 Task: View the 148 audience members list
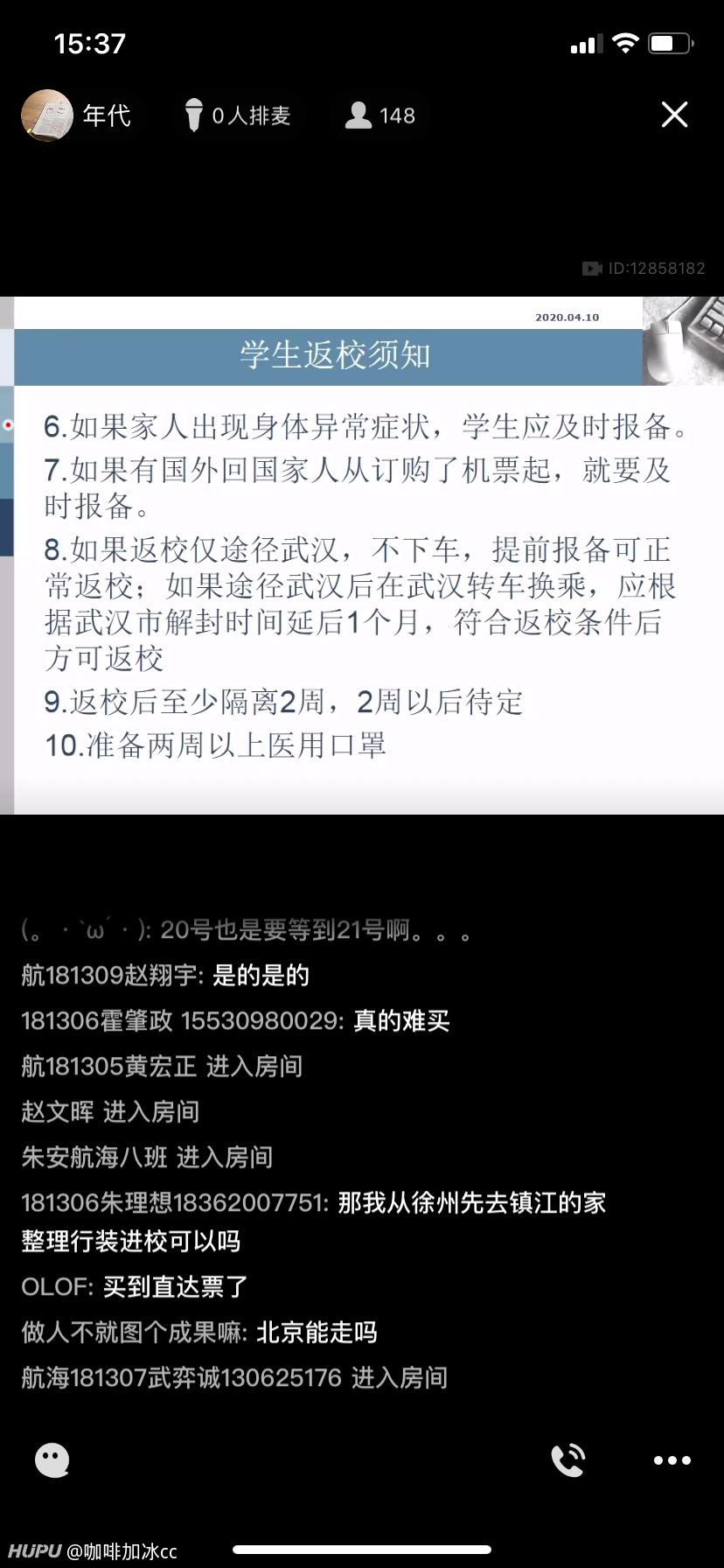pos(380,115)
